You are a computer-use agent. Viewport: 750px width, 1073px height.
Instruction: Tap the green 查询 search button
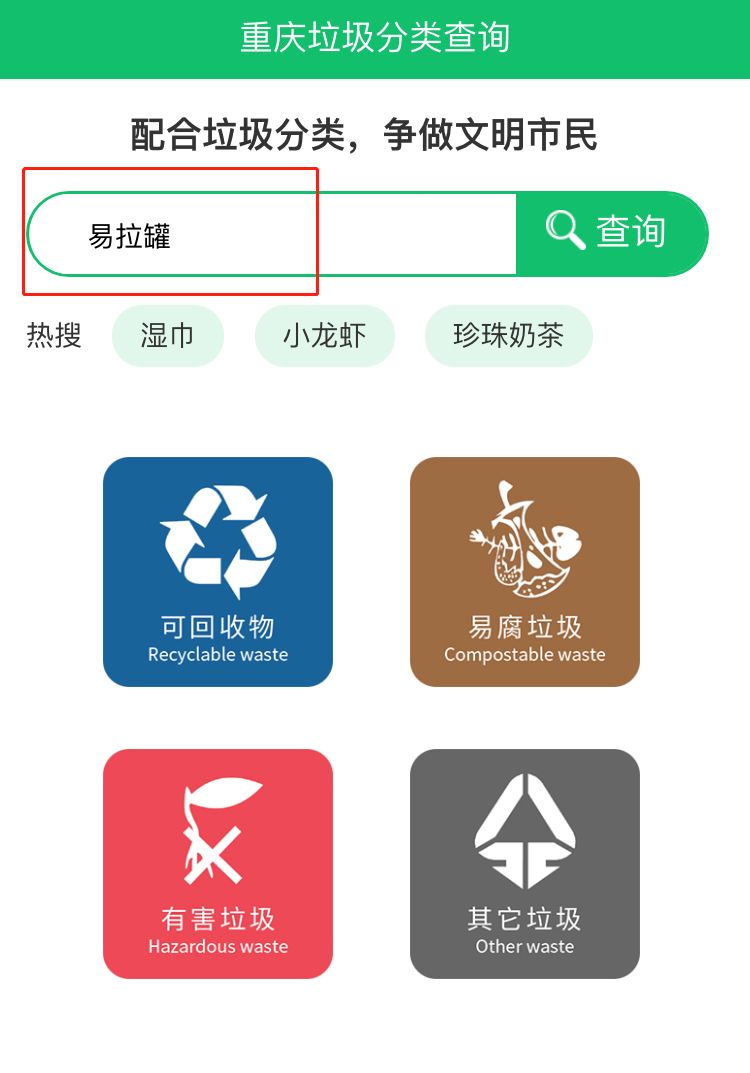click(x=611, y=233)
